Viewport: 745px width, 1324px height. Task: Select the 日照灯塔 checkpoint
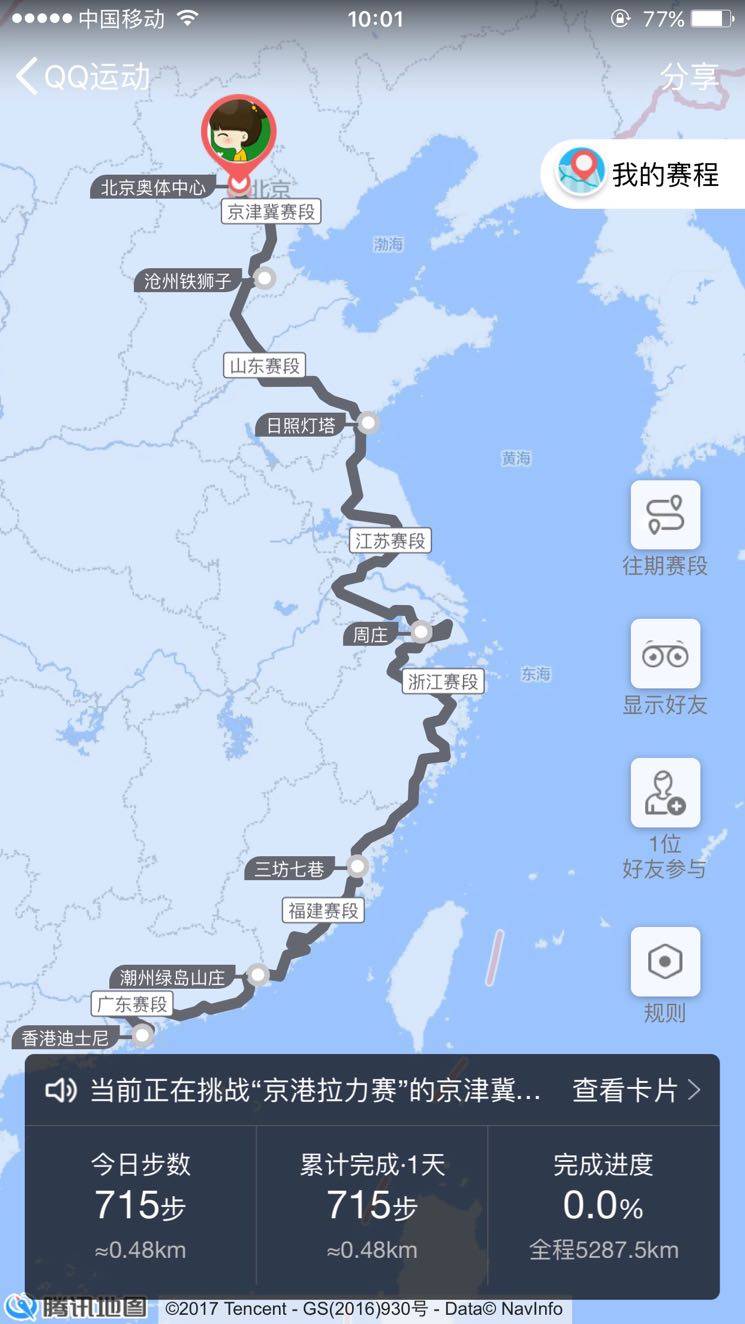368,423
